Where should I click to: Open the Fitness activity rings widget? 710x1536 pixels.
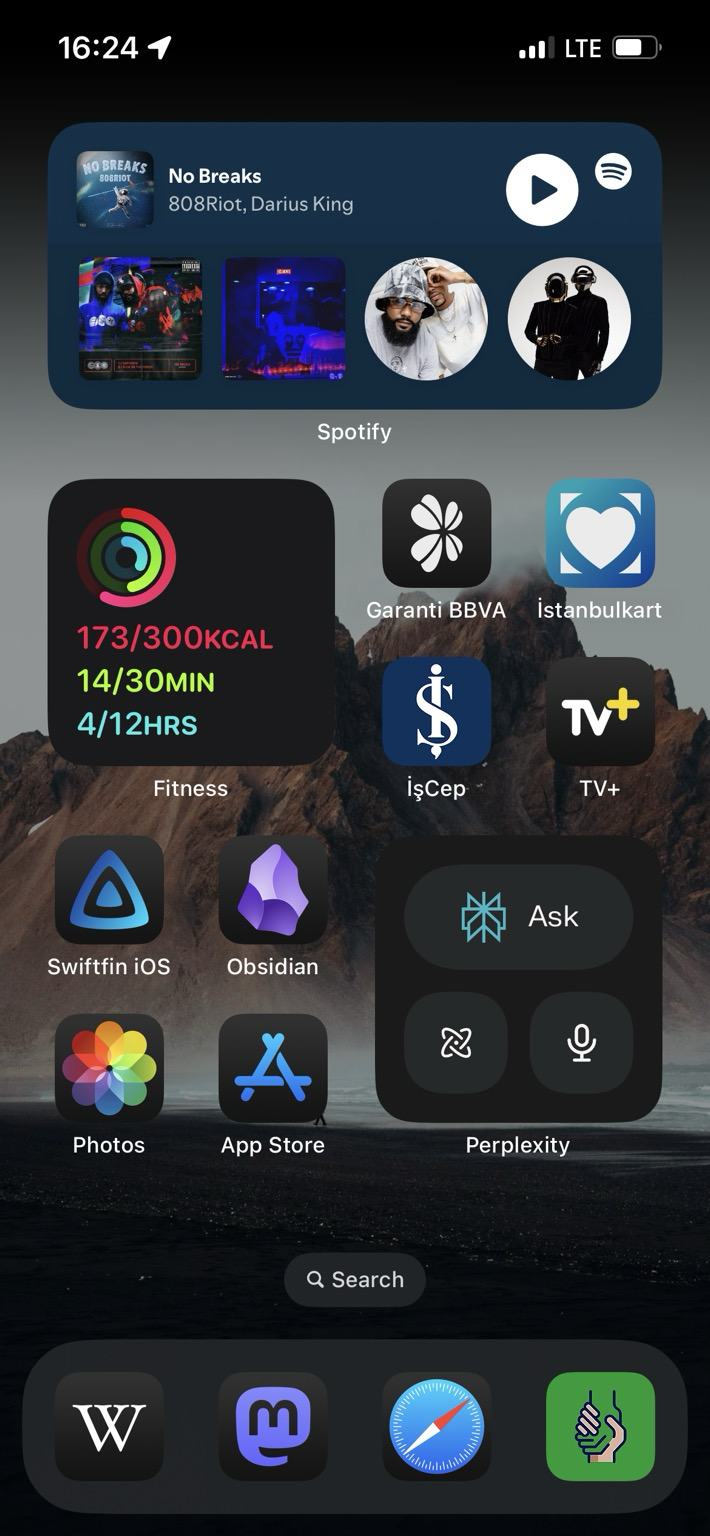coord(191,622)
